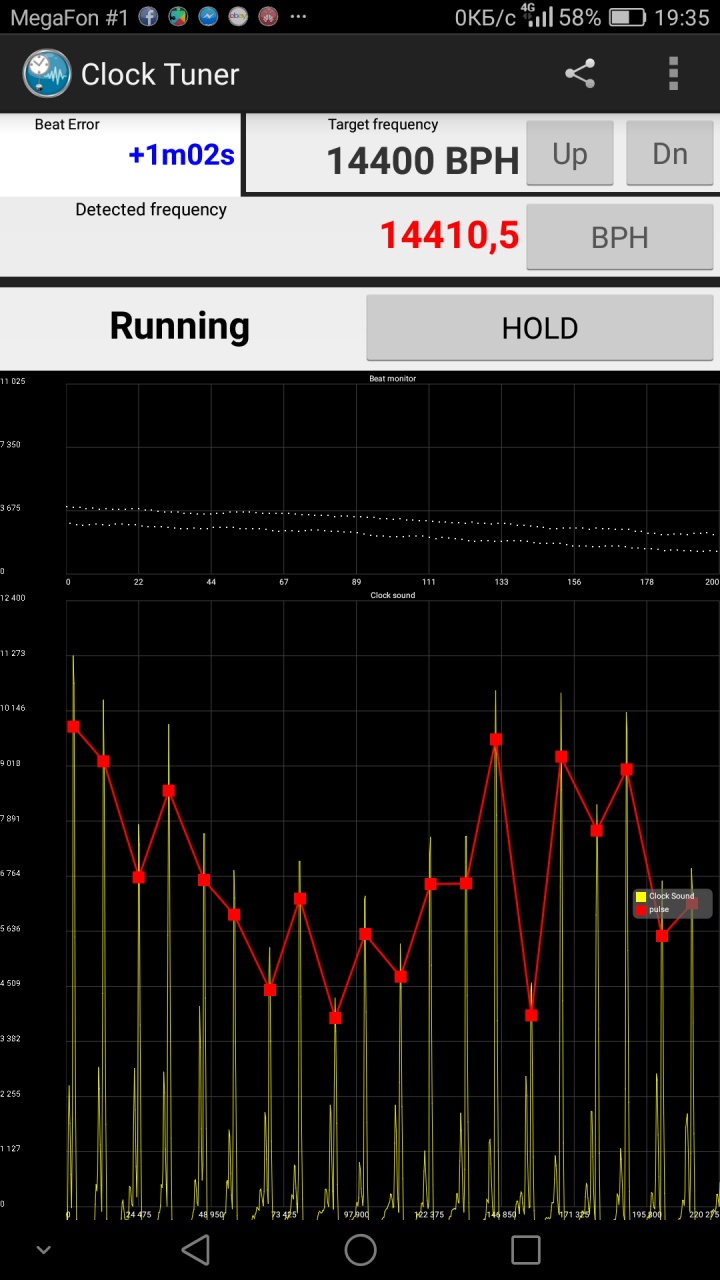Open the overflow menu

point(673,74)
